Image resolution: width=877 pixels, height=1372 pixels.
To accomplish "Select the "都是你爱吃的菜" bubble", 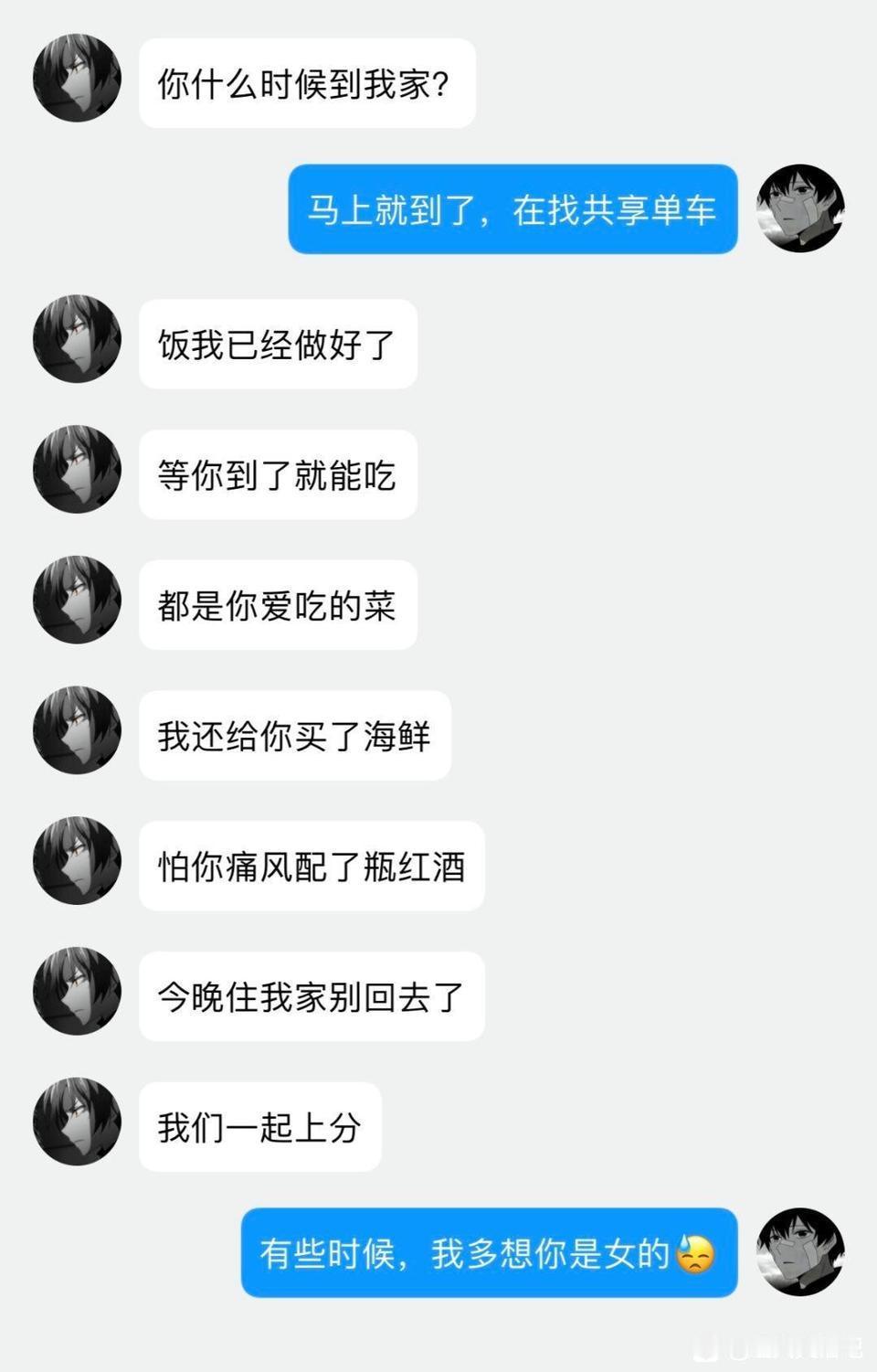I will (x=279, y=606).
